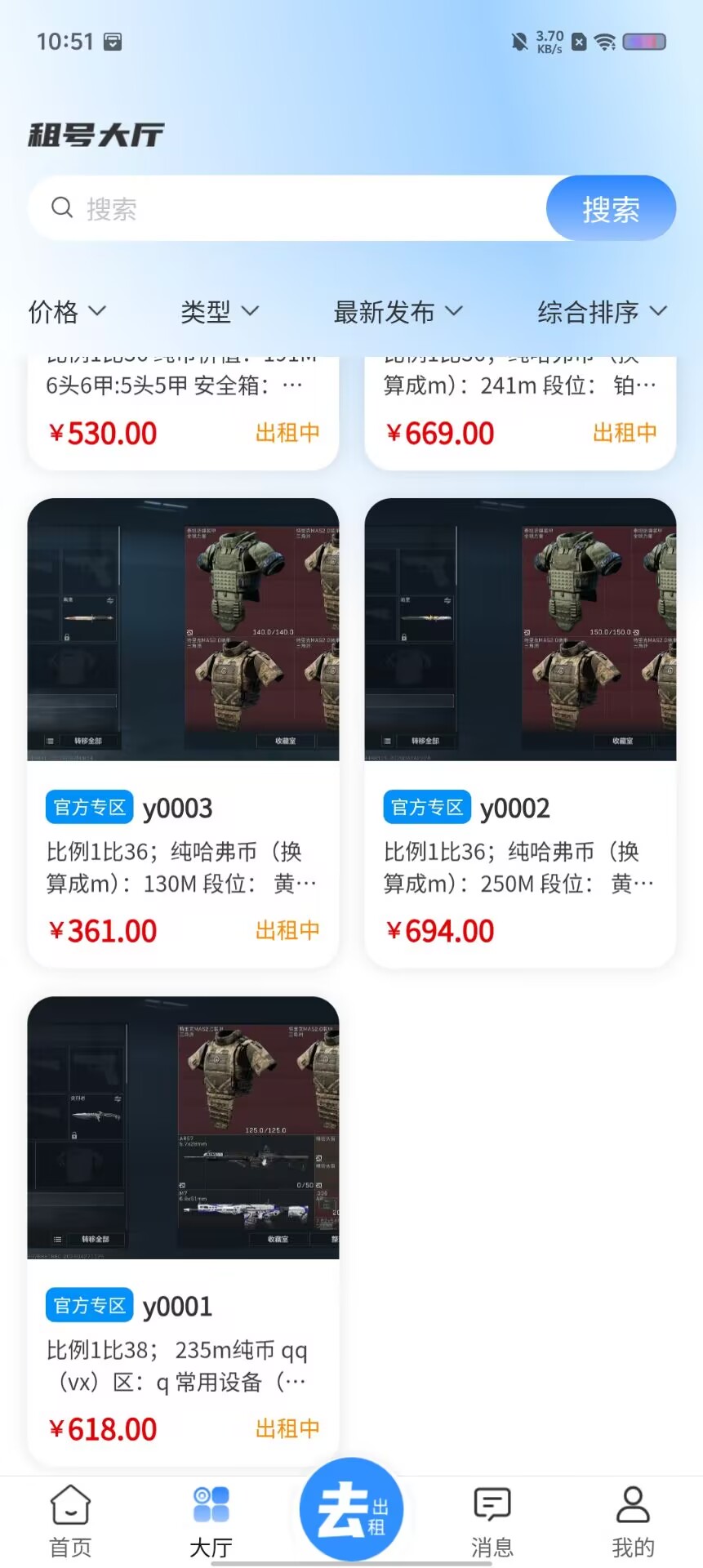Expand the 价格 filter dropdown
The width and height of the screenshot is (703, 1568).
(x=67, y=311)
